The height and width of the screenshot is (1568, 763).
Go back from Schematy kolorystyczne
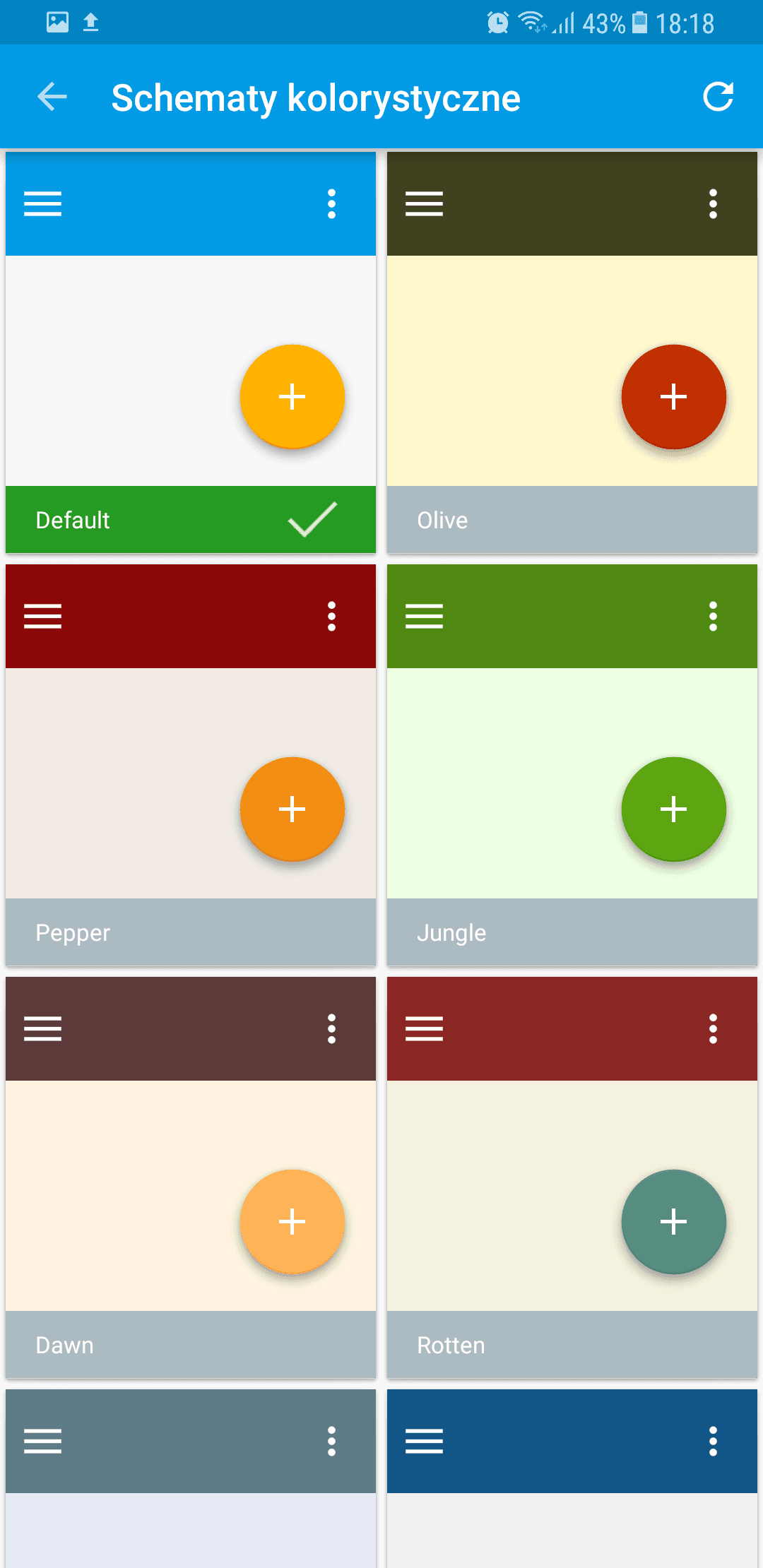tap(52, 97)
